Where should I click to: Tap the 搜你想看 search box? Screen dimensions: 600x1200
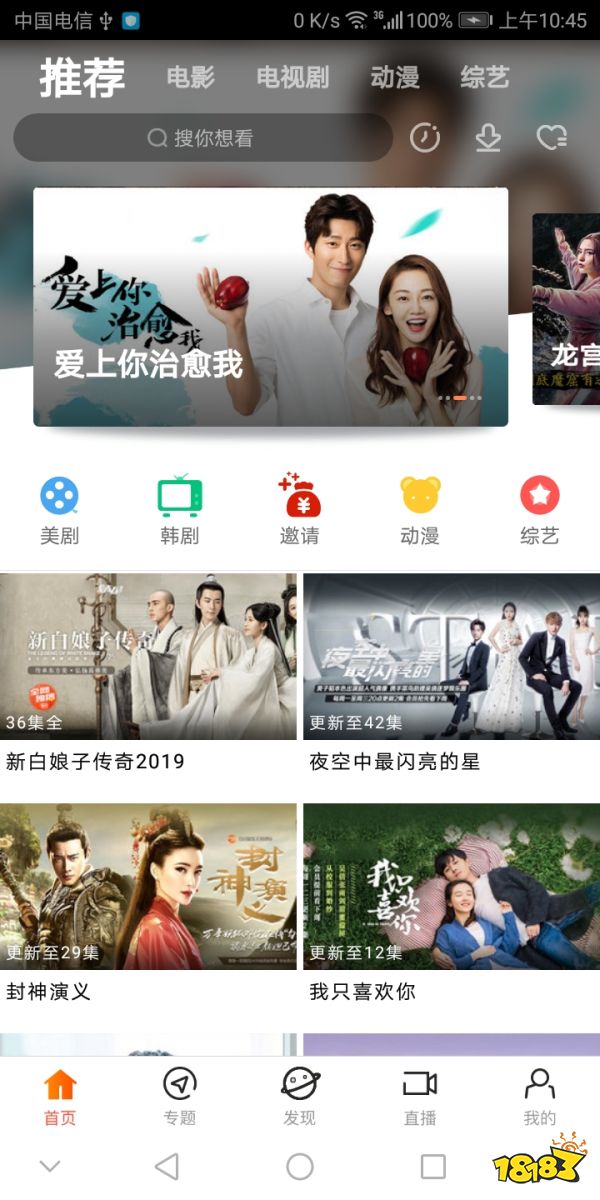[202, 138]
